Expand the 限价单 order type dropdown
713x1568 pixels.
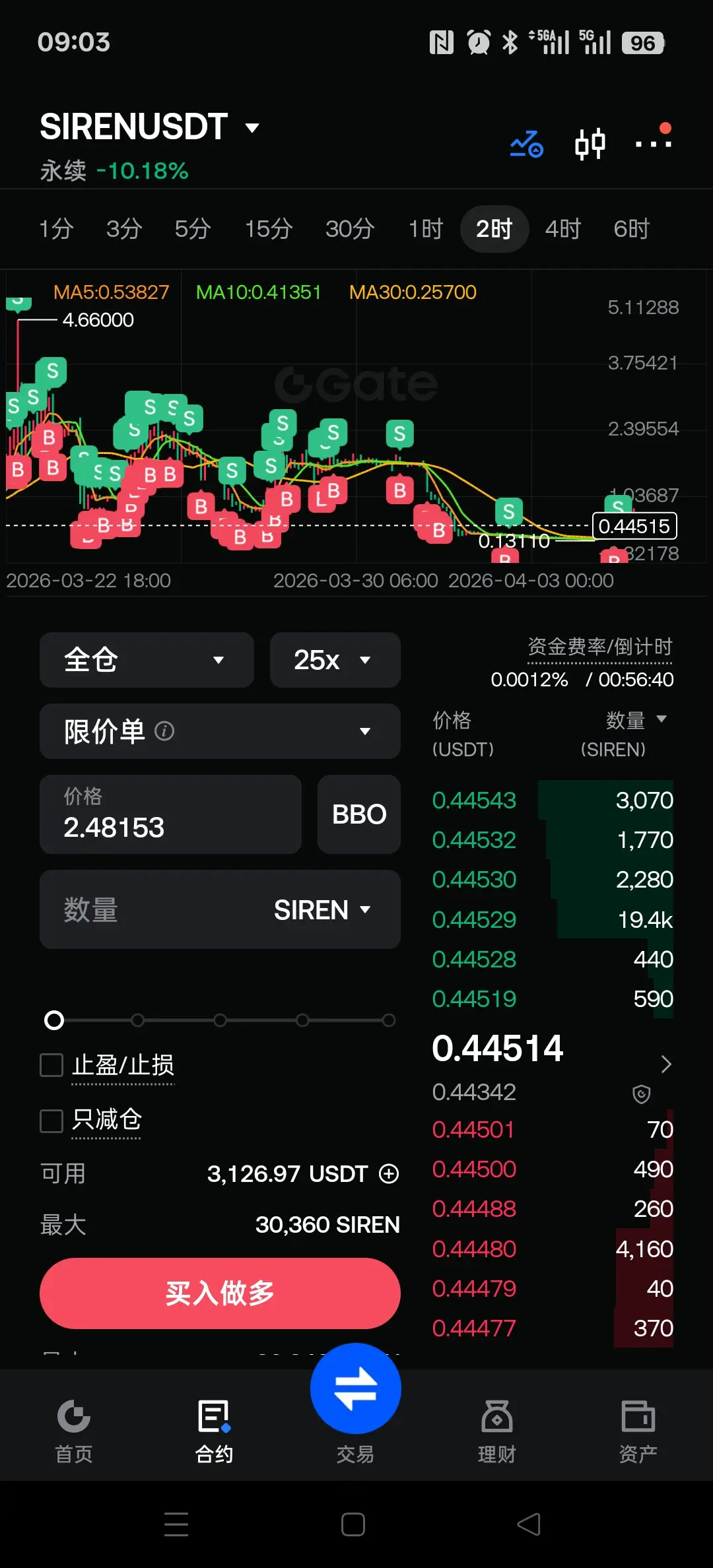point(220,731)
